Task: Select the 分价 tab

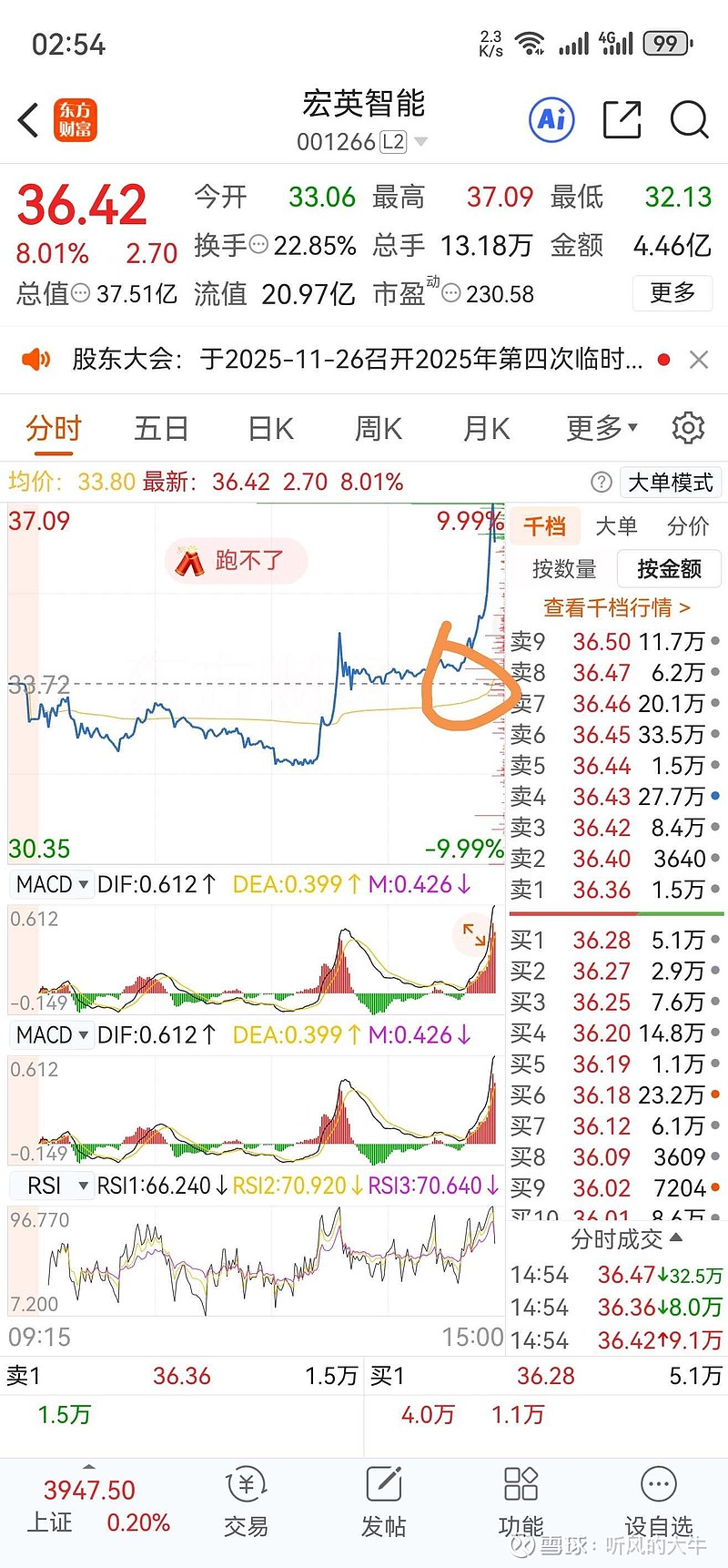Action: coord(688,525)
